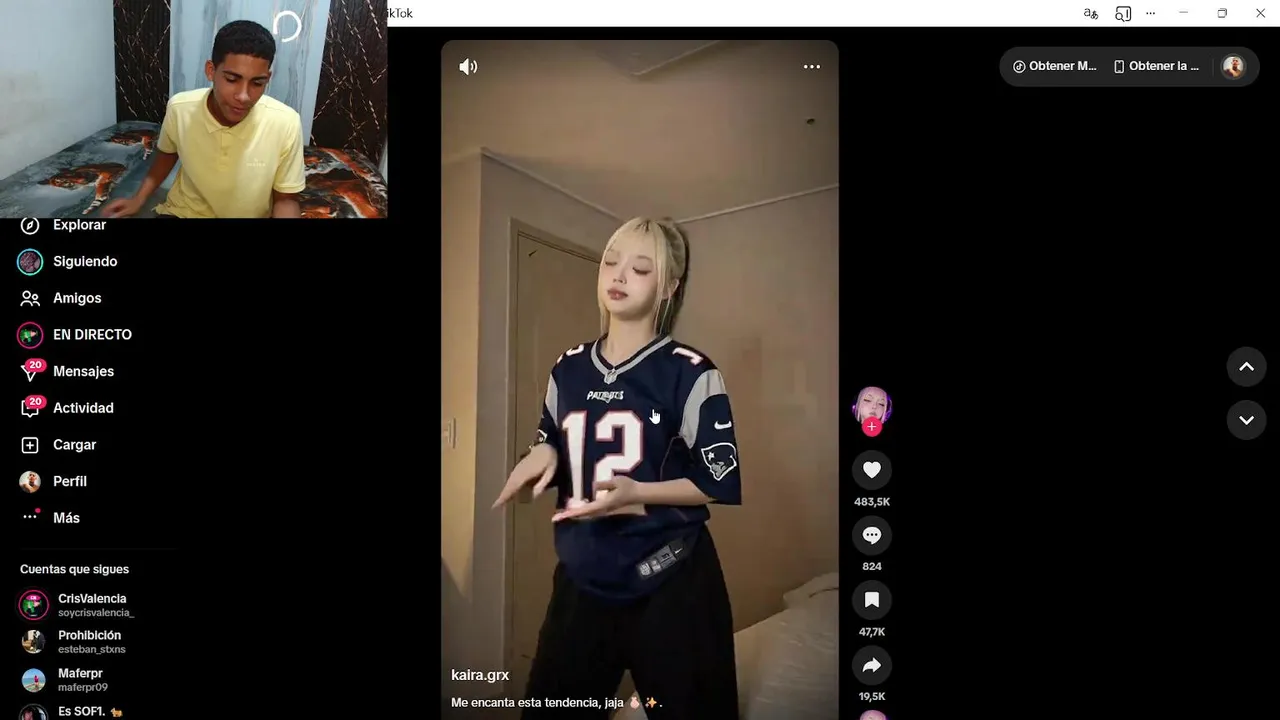Open the kaira.grx username link
The height and width of the screenshot is (720, 1280).
[x=480, y=675]
